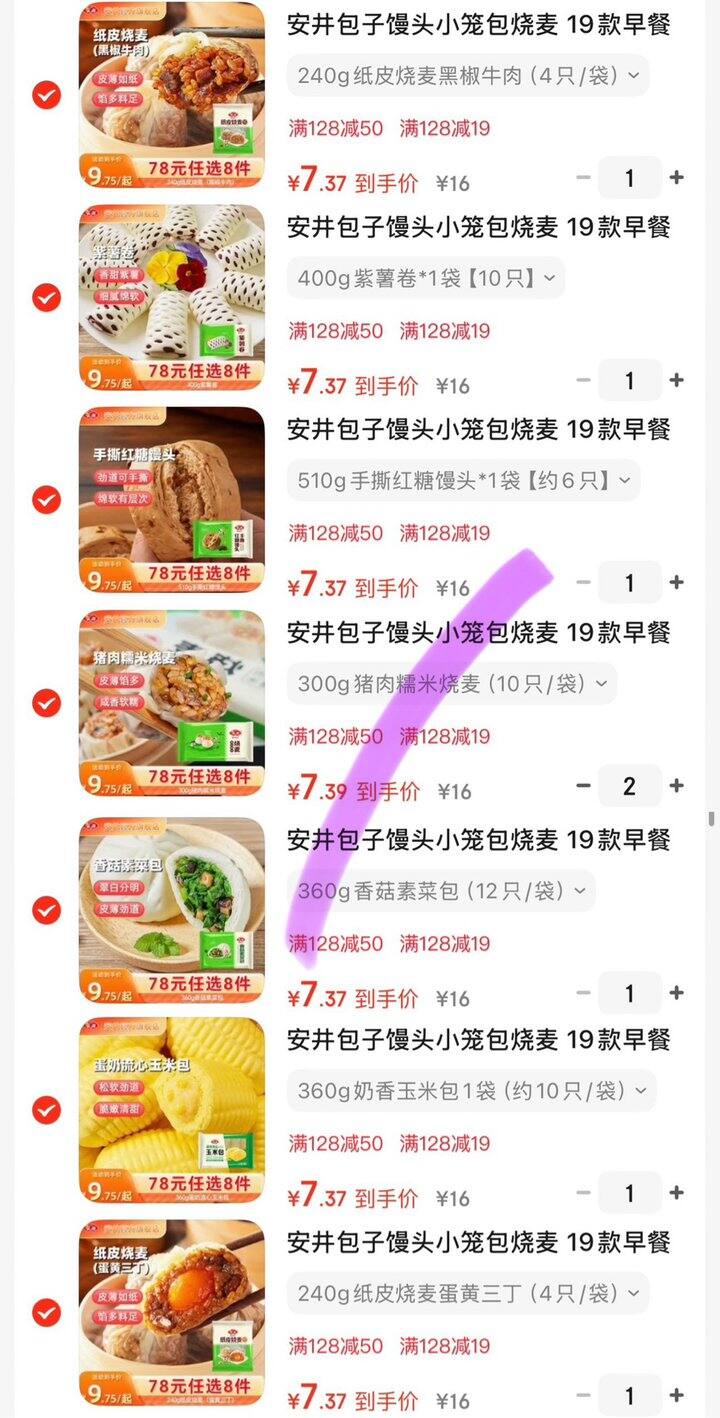Deselect the 手撕红糖馒头 item checkbox
This screenshot has height=1418, width=720.
coord(46,500)
